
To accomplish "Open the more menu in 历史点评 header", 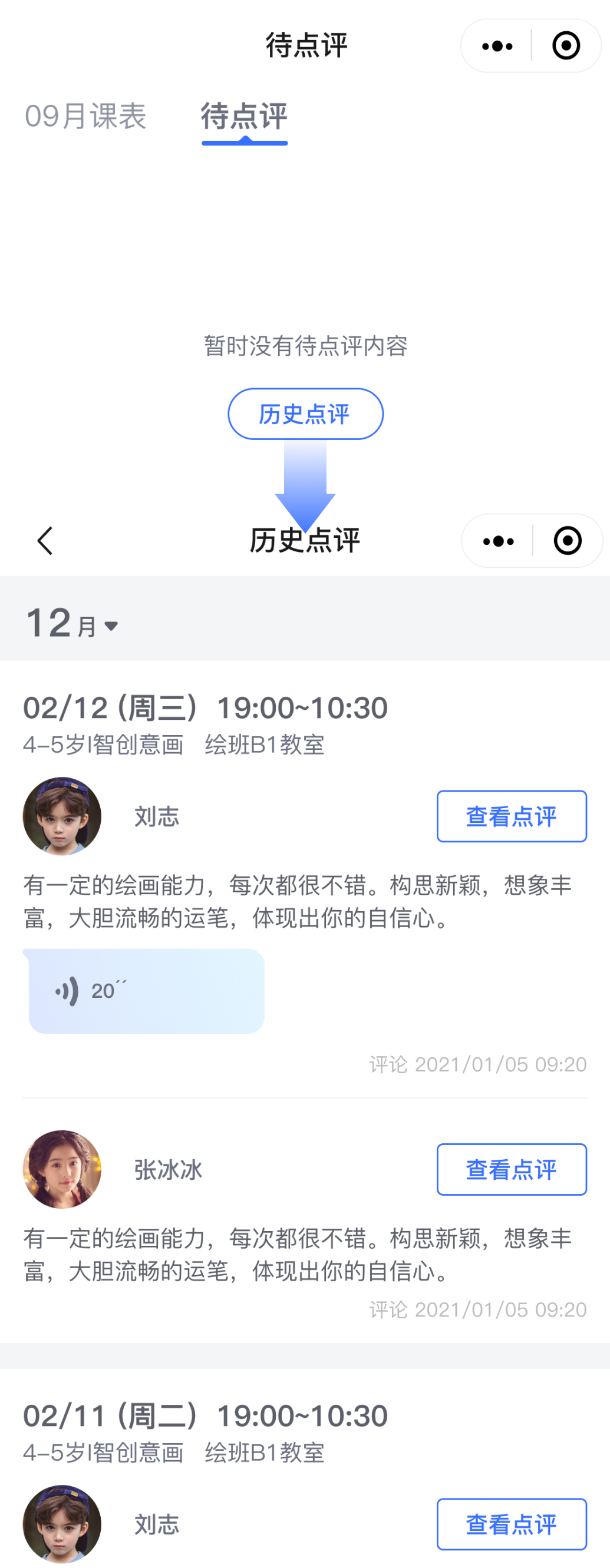I will coord(498,541).
